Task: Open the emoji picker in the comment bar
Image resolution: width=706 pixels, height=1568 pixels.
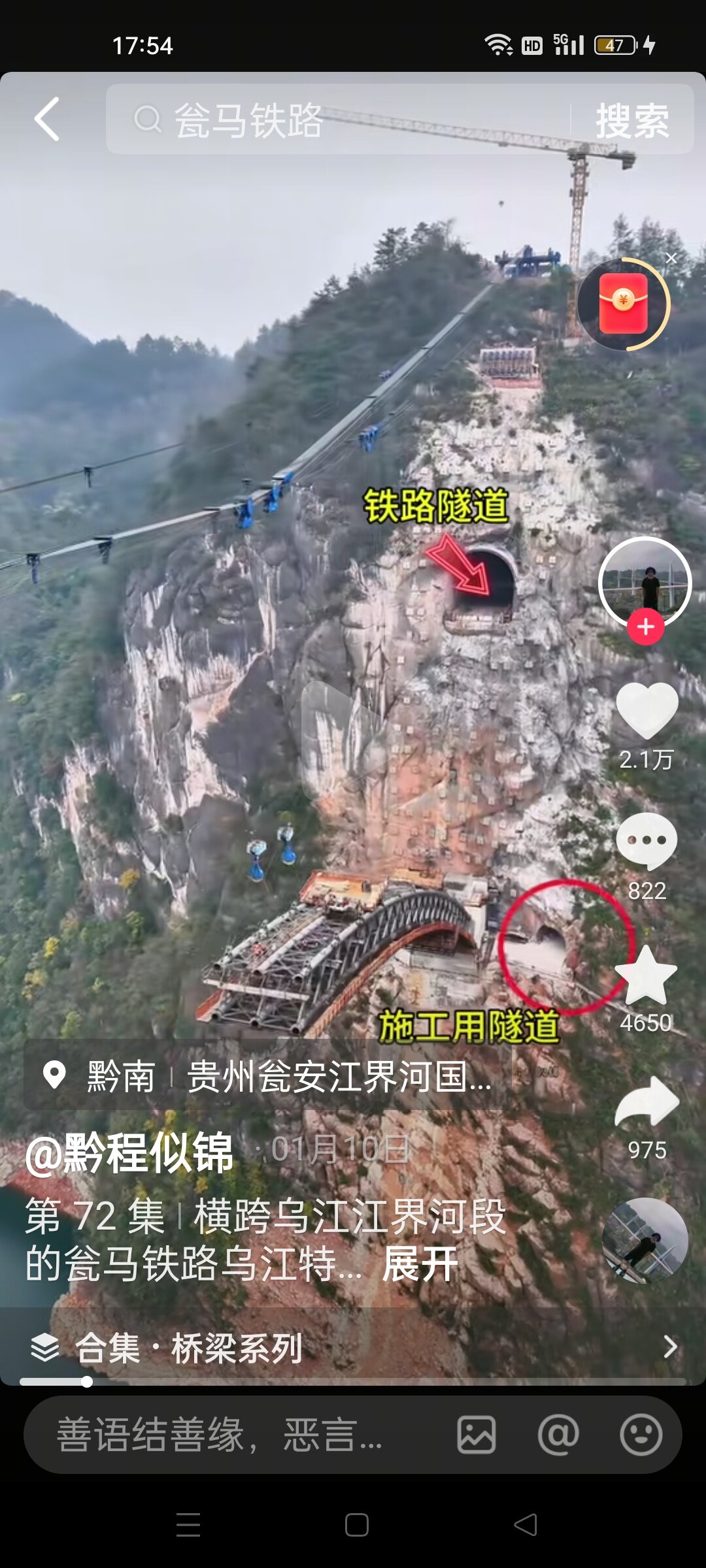Action: point(641,1435)
